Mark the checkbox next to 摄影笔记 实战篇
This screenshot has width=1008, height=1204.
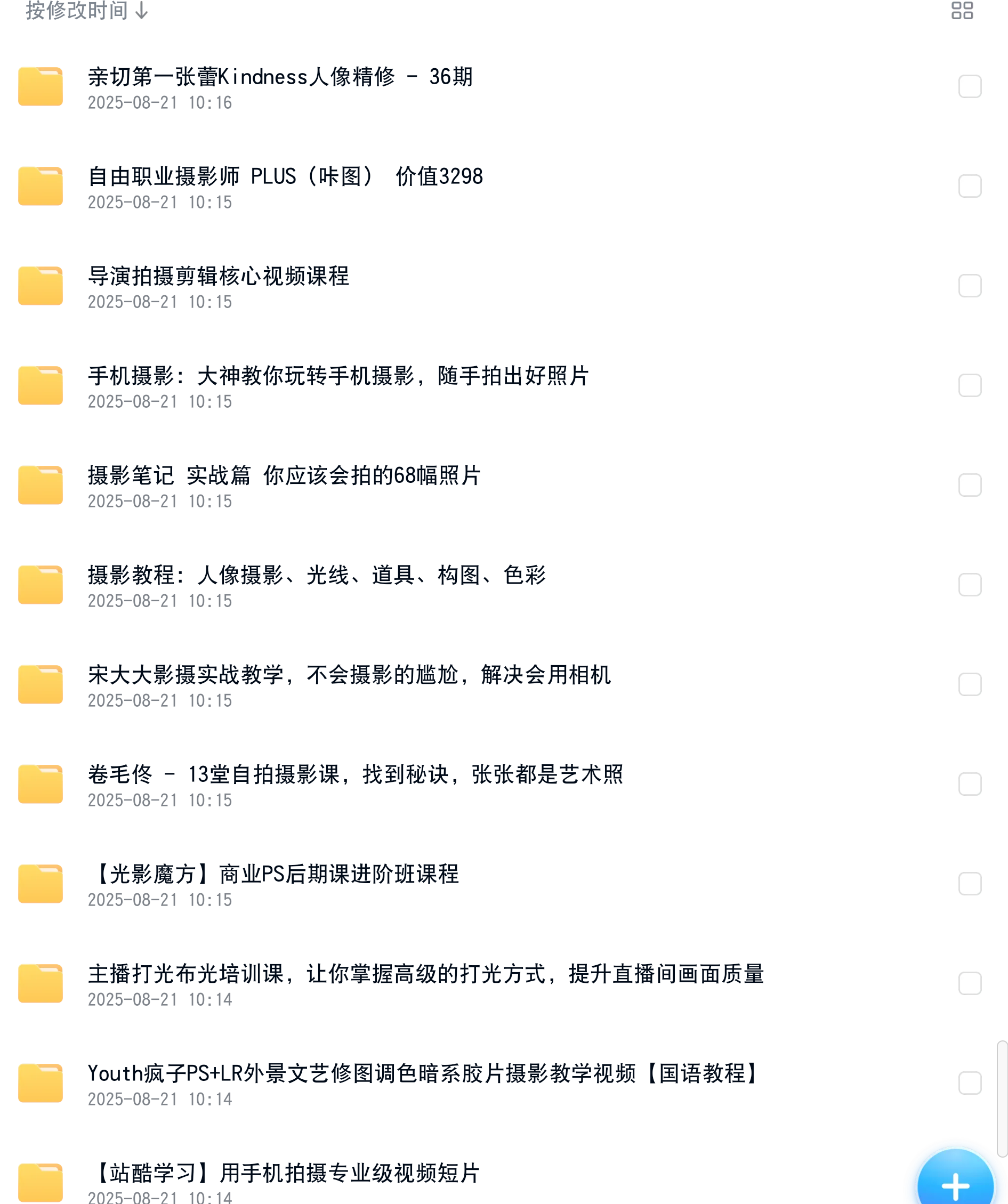970,485
